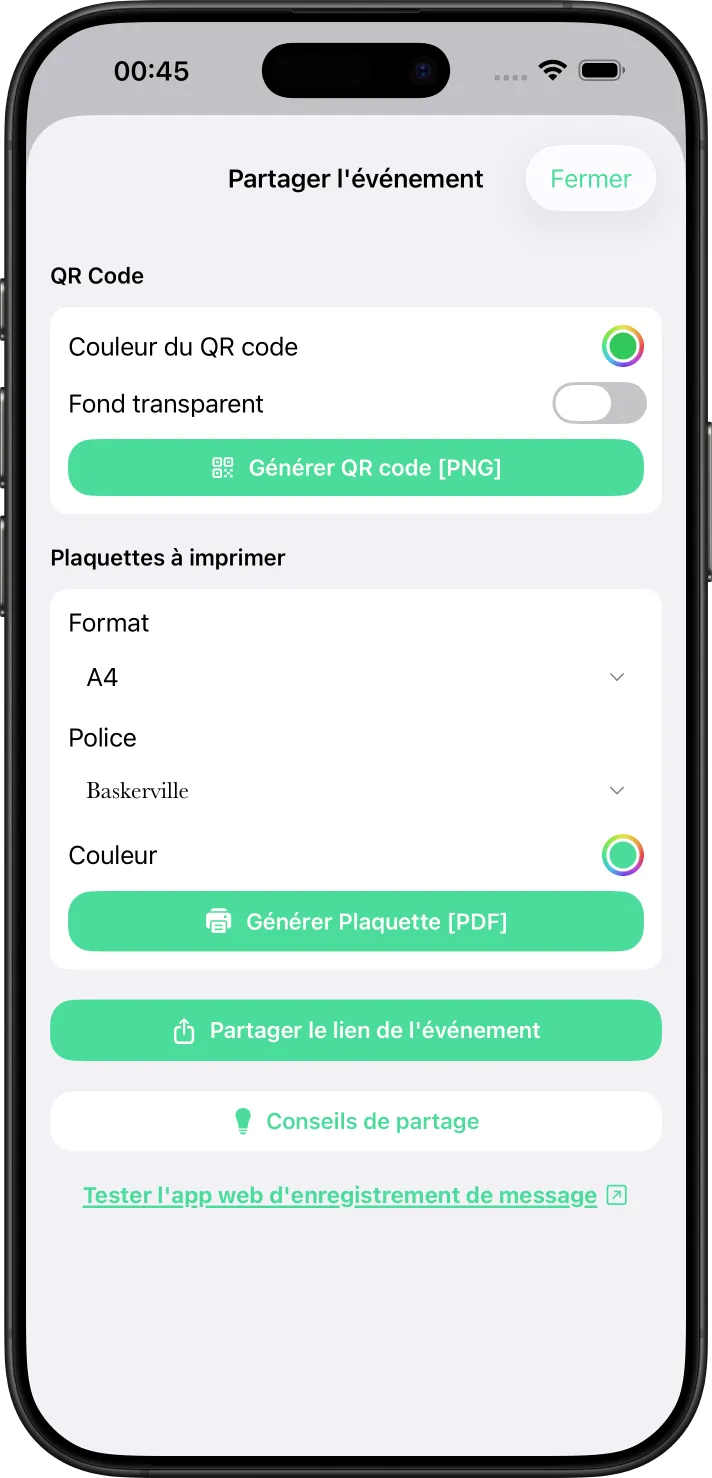The height and width of the screenshot is (1478, 712).
Task: Close the share sheet with Fermer
Action: pyautogui.click(x=590, y=179)
